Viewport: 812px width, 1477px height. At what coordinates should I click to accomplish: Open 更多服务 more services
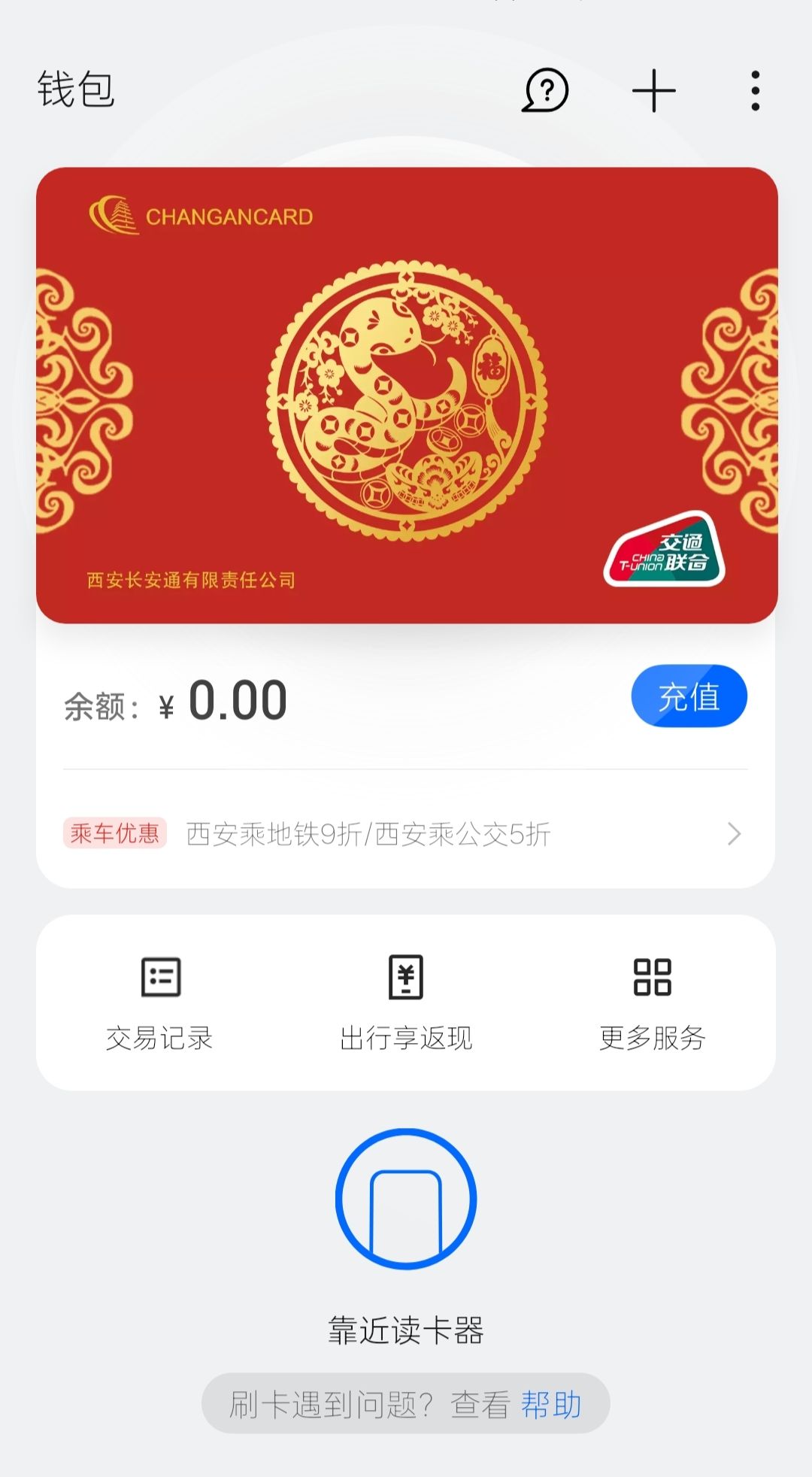click(652, 1003)
